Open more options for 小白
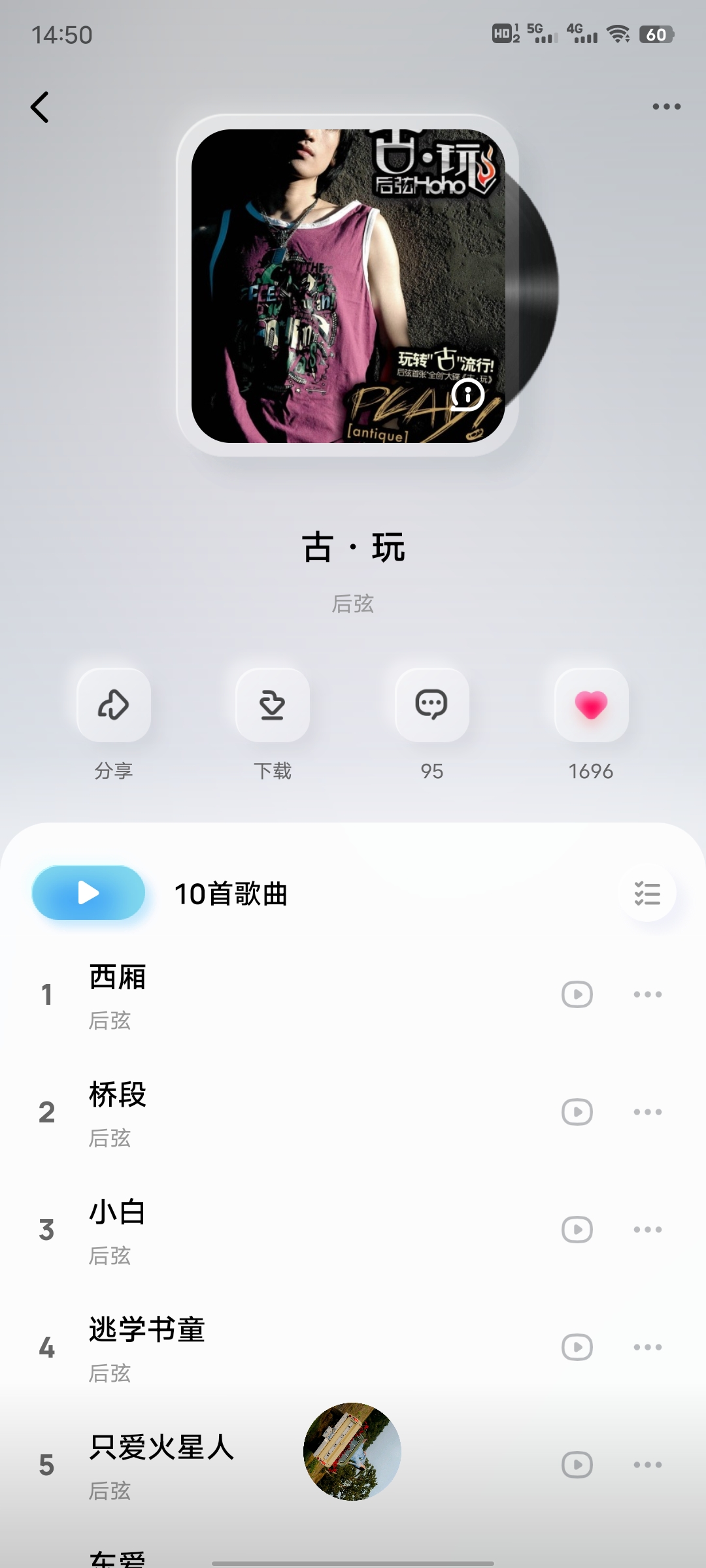This screenshot has height=1568, width=706. pyautogui.click(x=647, y=1230)
